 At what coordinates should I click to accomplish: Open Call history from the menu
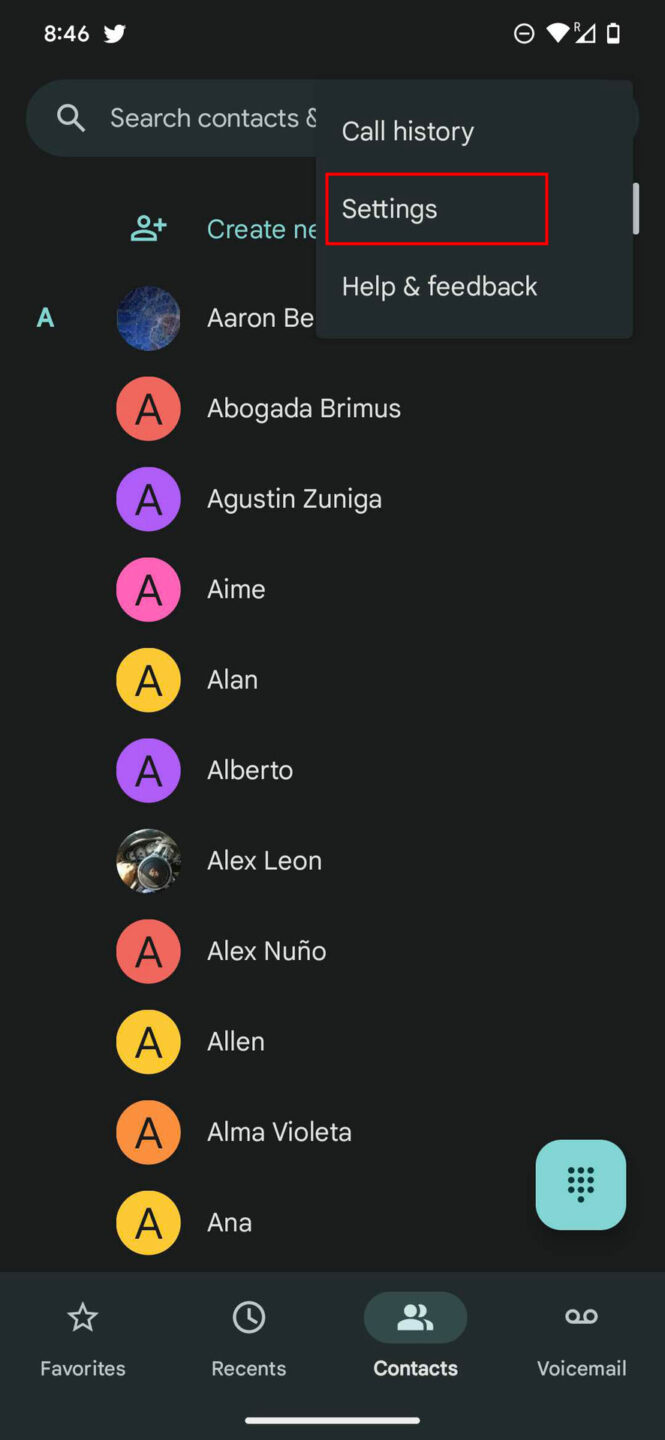(x=408, y=131)
